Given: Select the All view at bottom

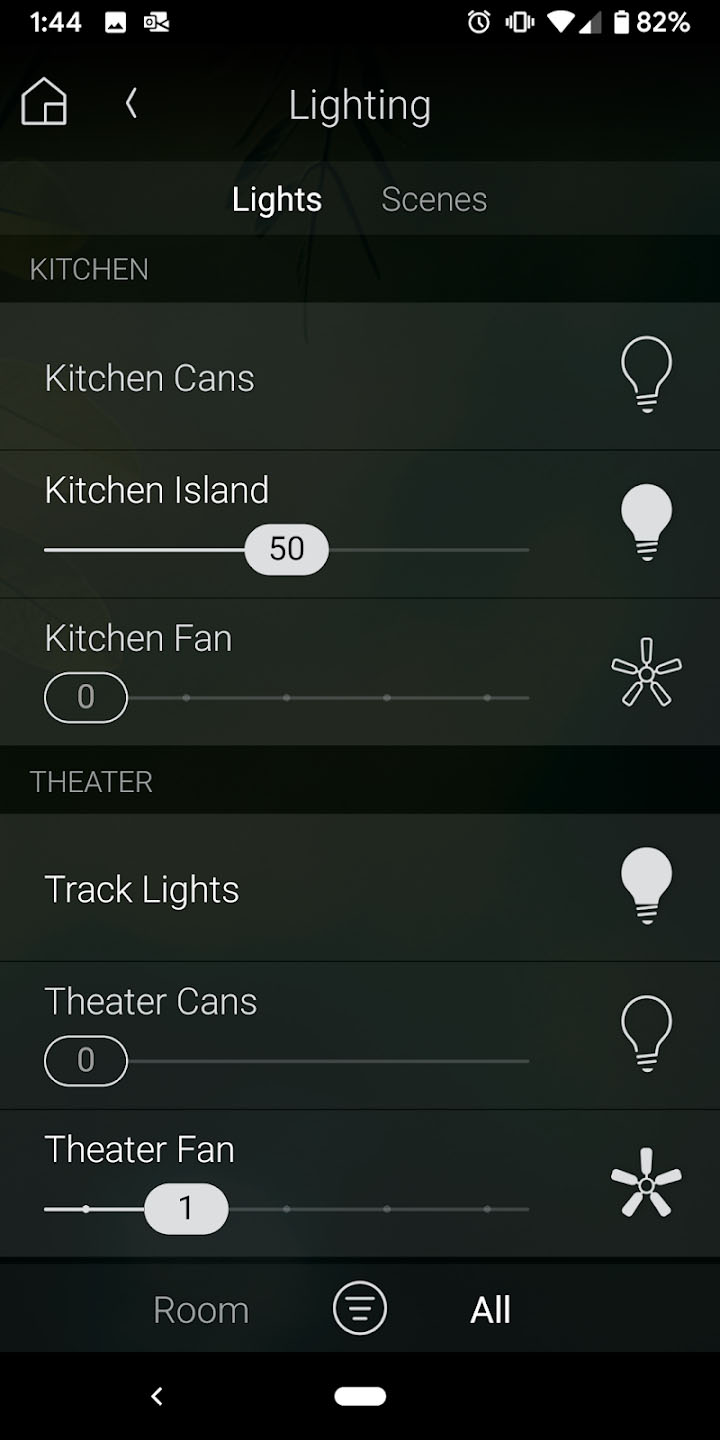Looking at the screenshot, I should pos(491,1309).
